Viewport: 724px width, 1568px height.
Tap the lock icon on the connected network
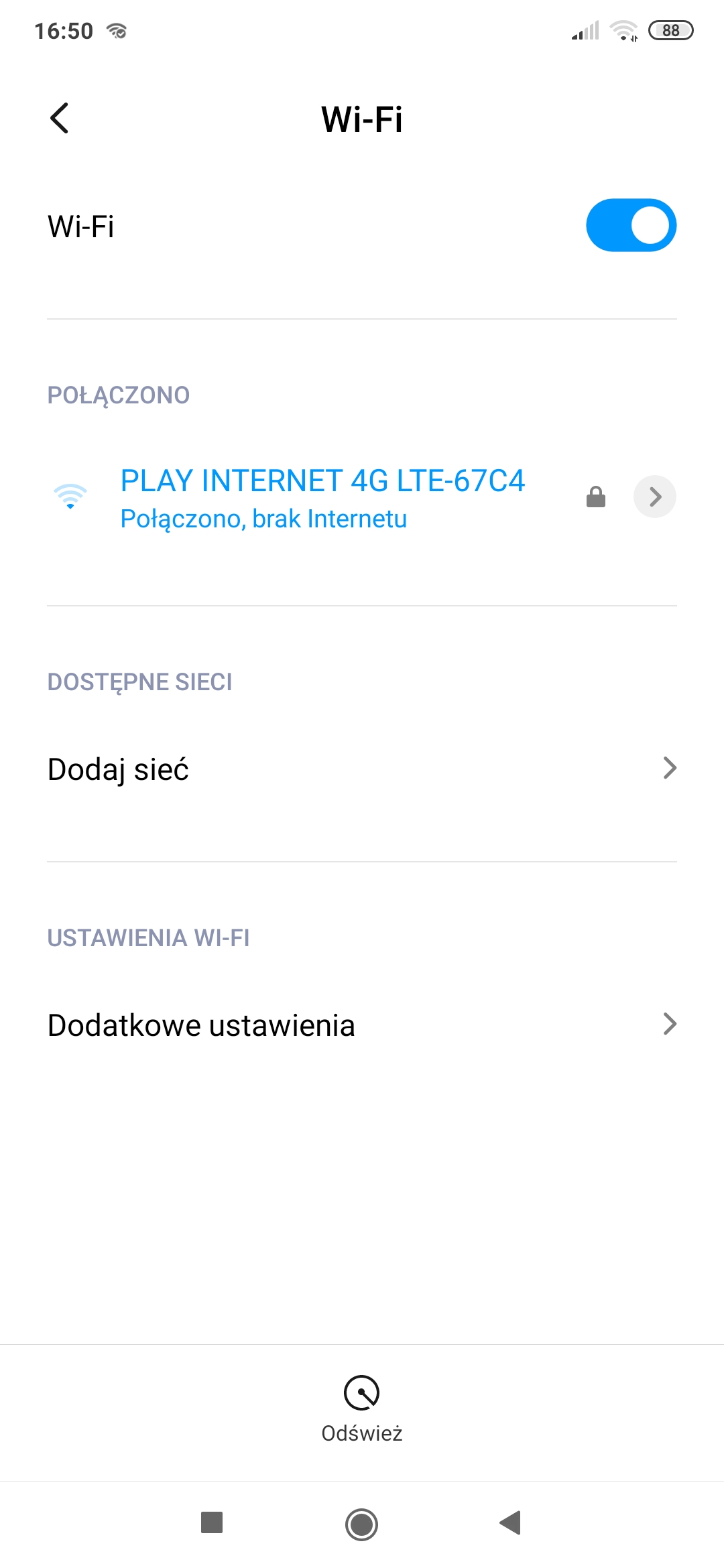click(596, 496)
